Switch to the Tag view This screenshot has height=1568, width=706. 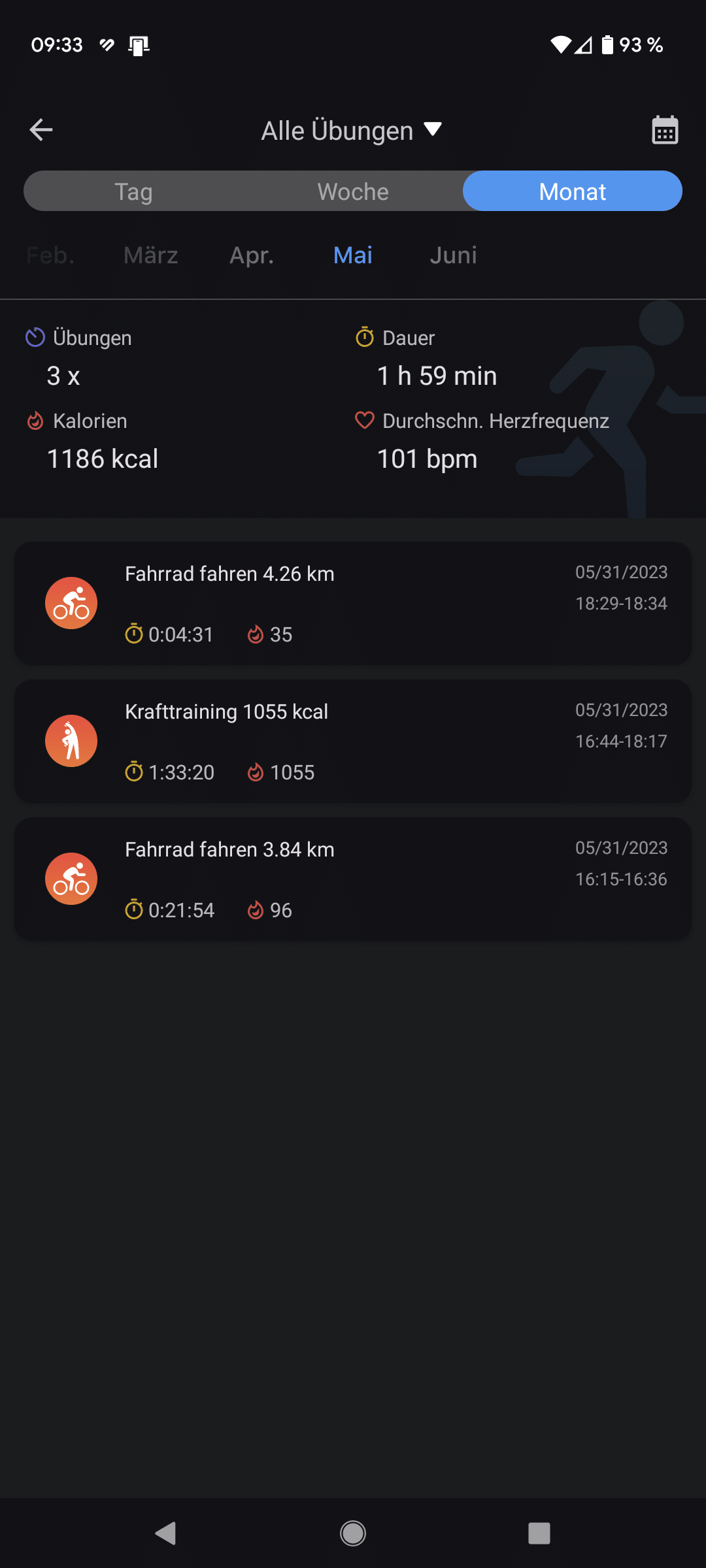134,191
